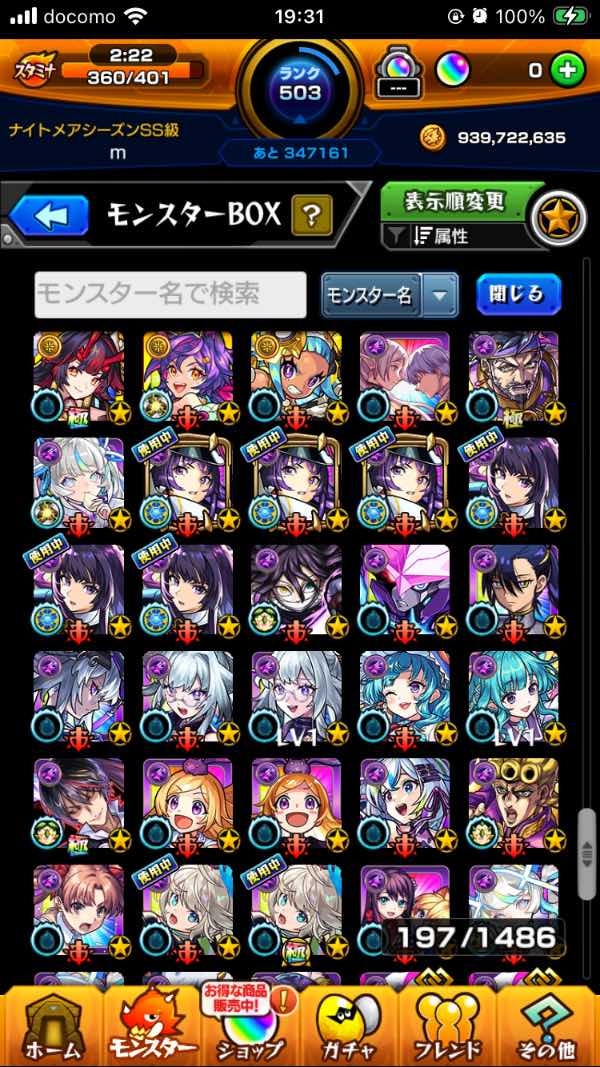Viewport: 600px width, 1067px height.
Task: Go to the ホーム tab
Action: click(48, 1025)
